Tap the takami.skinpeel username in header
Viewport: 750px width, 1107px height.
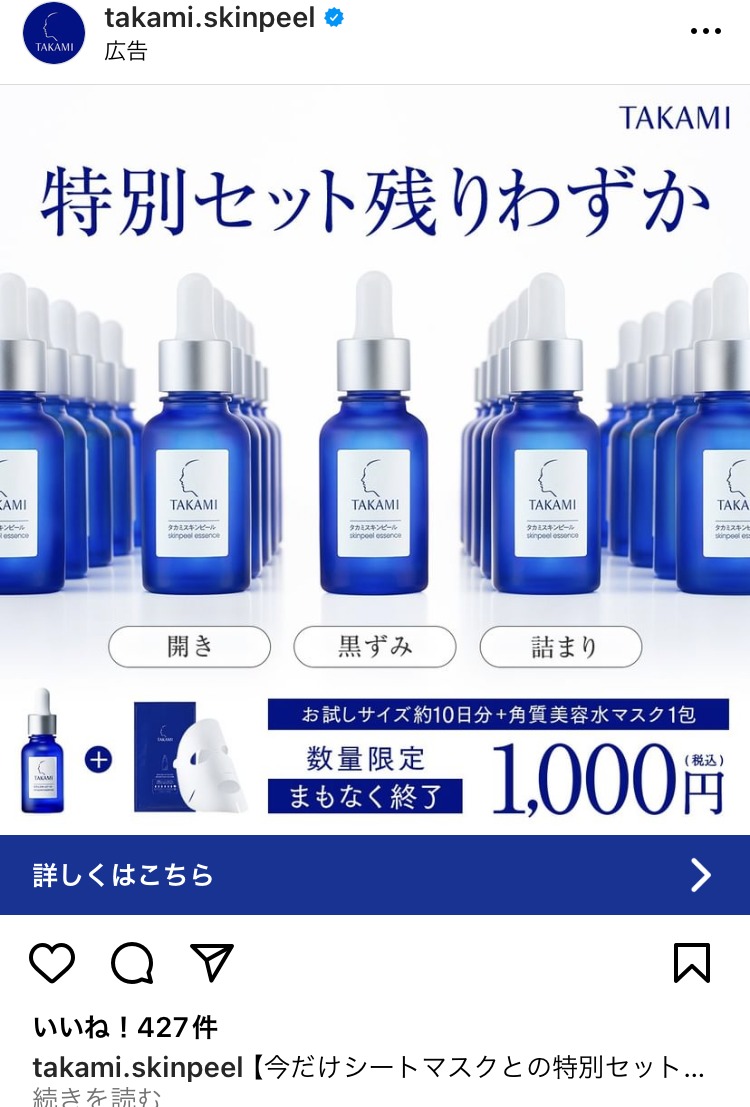[210, 17]
